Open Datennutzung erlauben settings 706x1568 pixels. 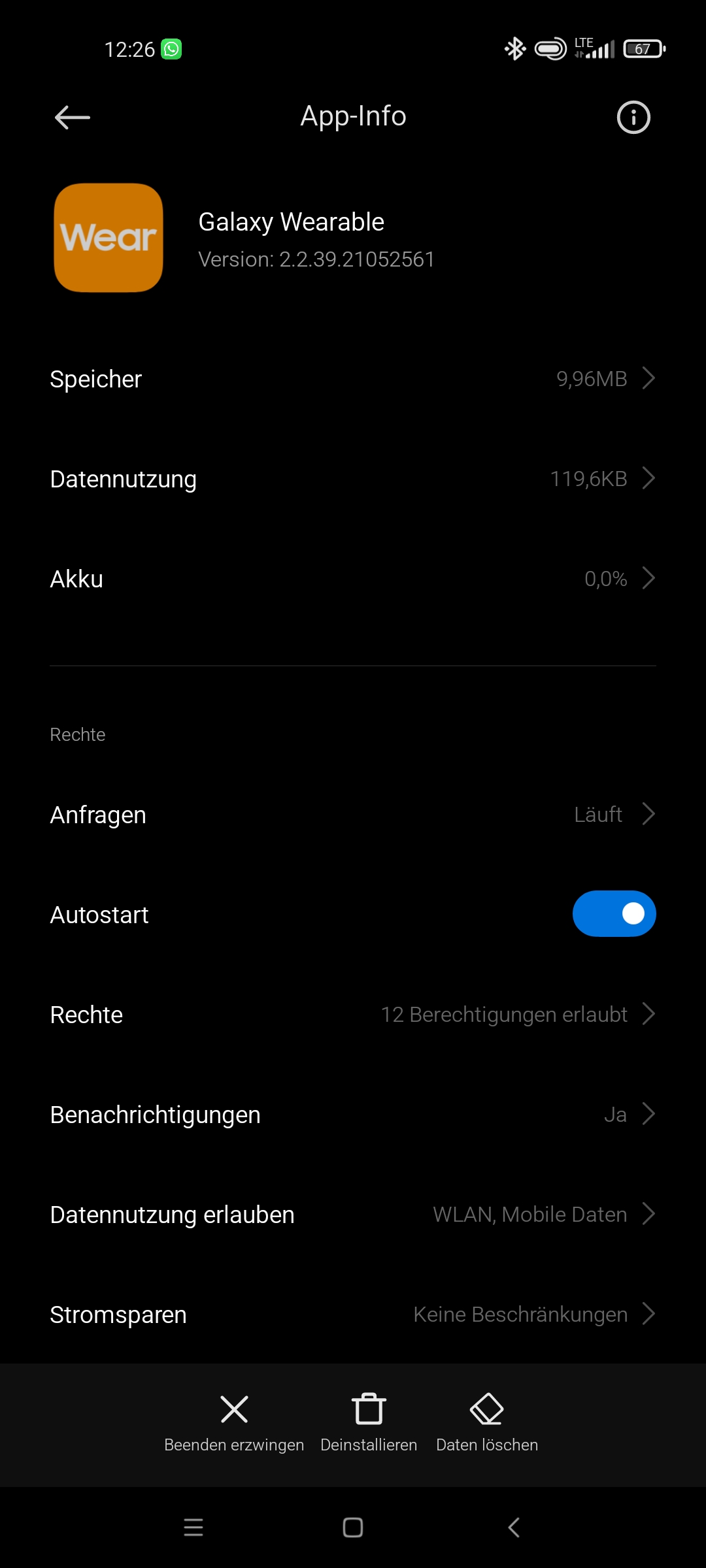(x=353, y=1215)
